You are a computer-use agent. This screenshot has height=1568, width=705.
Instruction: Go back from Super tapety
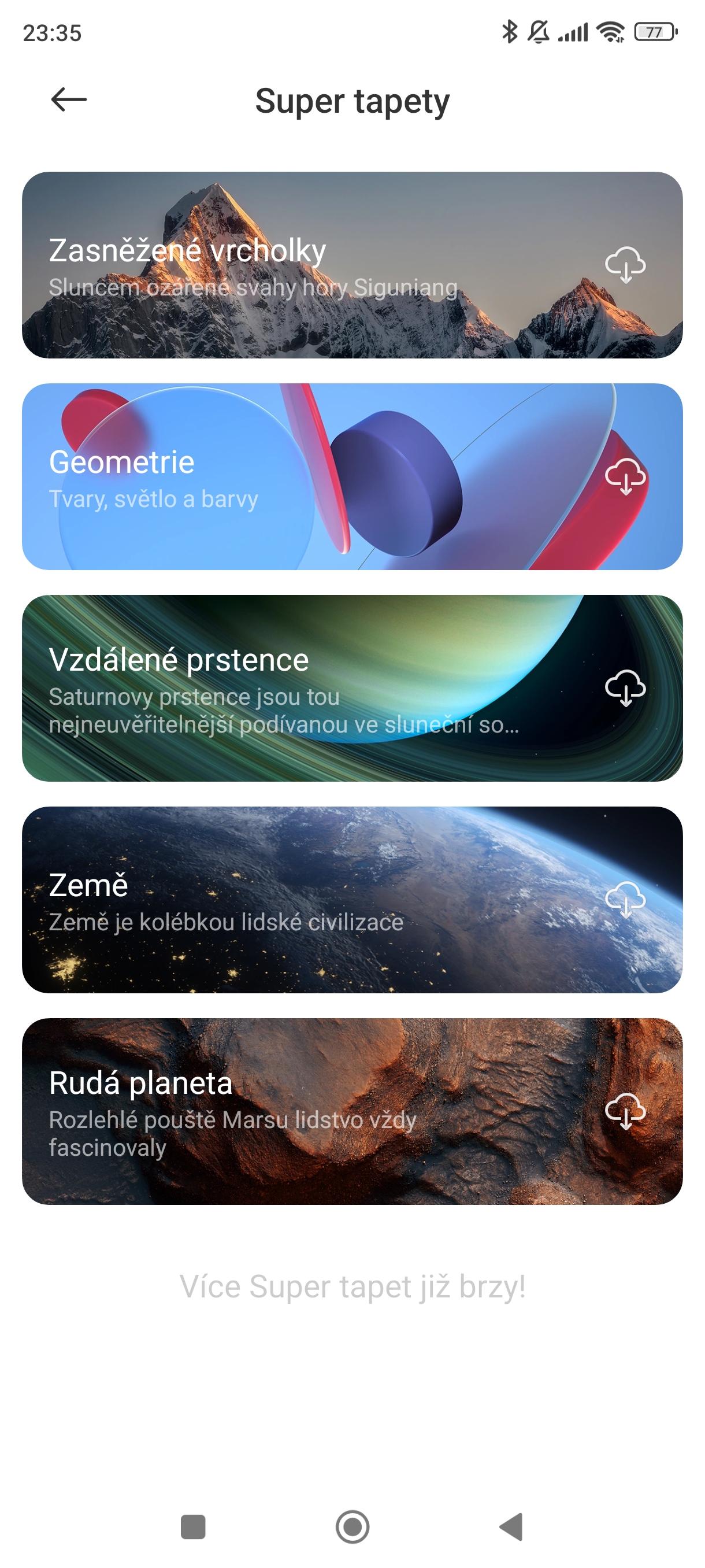[x=69, y=100]
